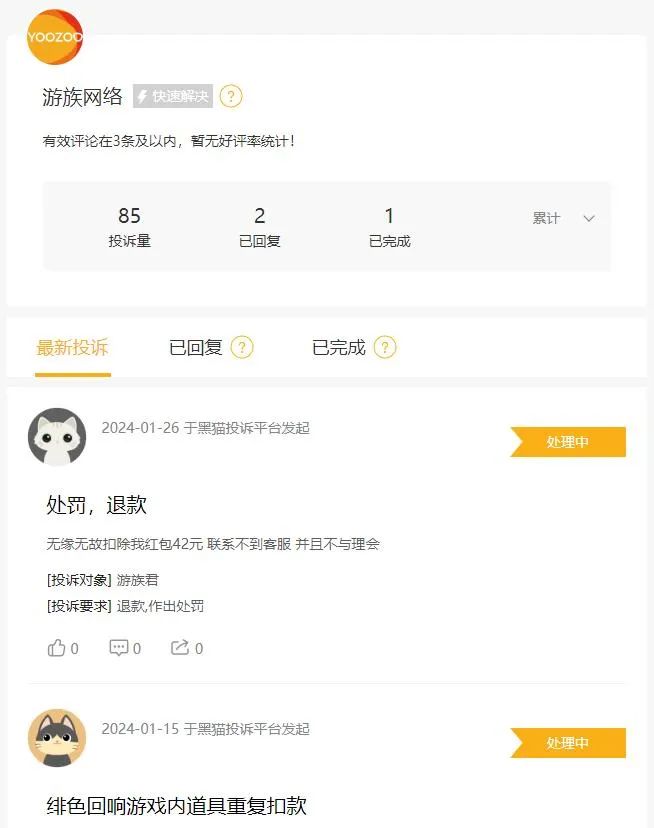Open the help icon beside 快速解决
654x828 pixels.
(x=231, y=96)
